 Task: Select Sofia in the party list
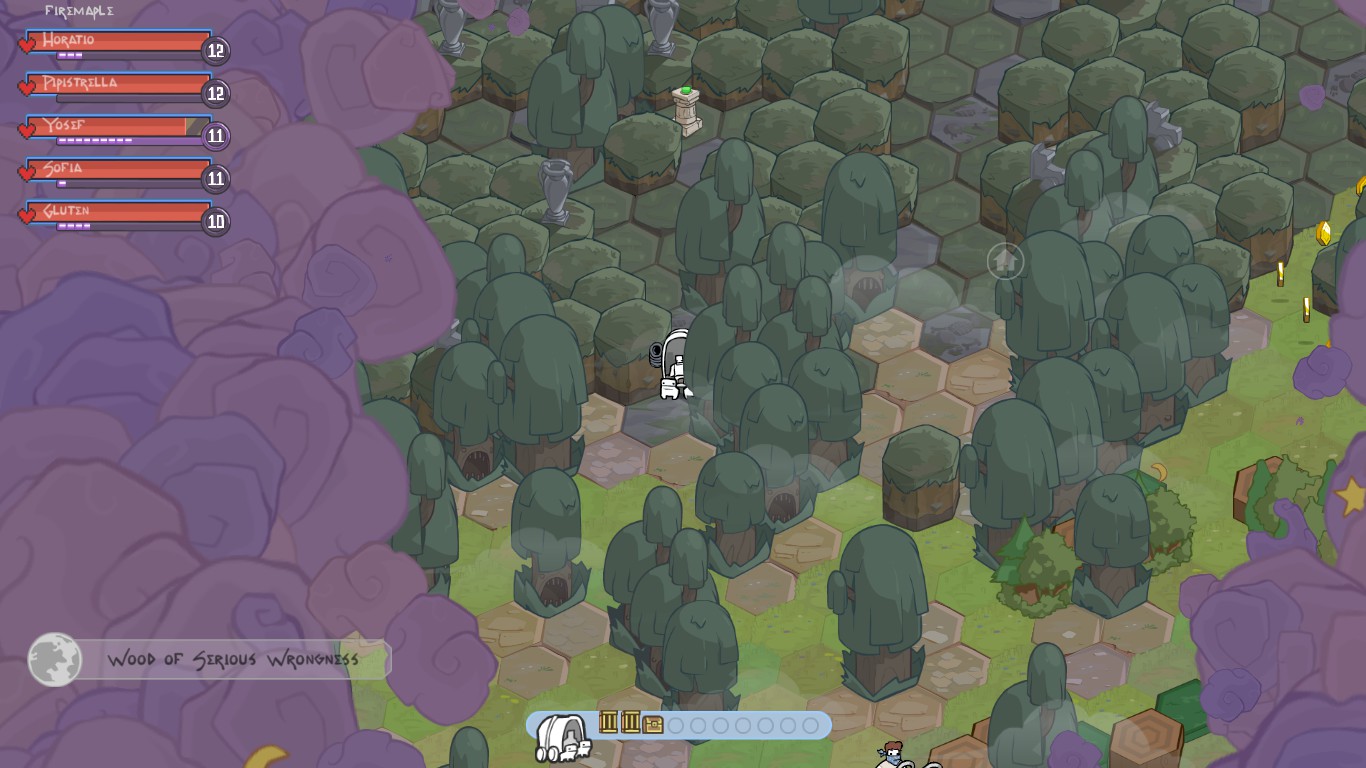(x=120, y=169)
